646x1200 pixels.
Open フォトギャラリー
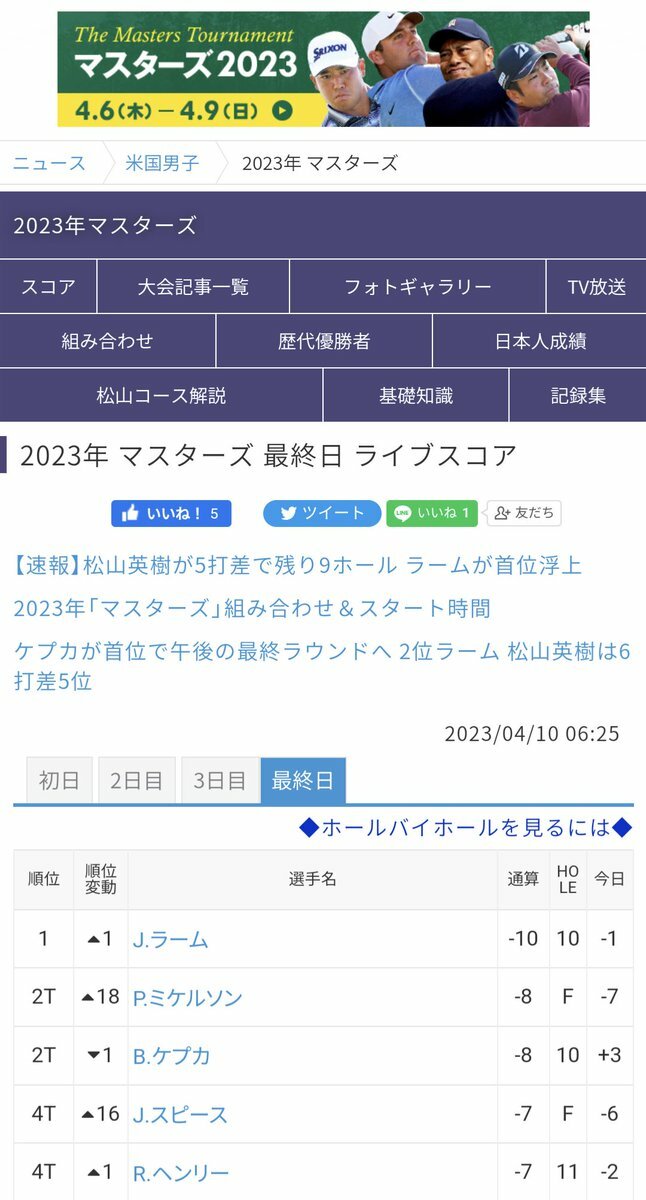click(x=418, y=287)
